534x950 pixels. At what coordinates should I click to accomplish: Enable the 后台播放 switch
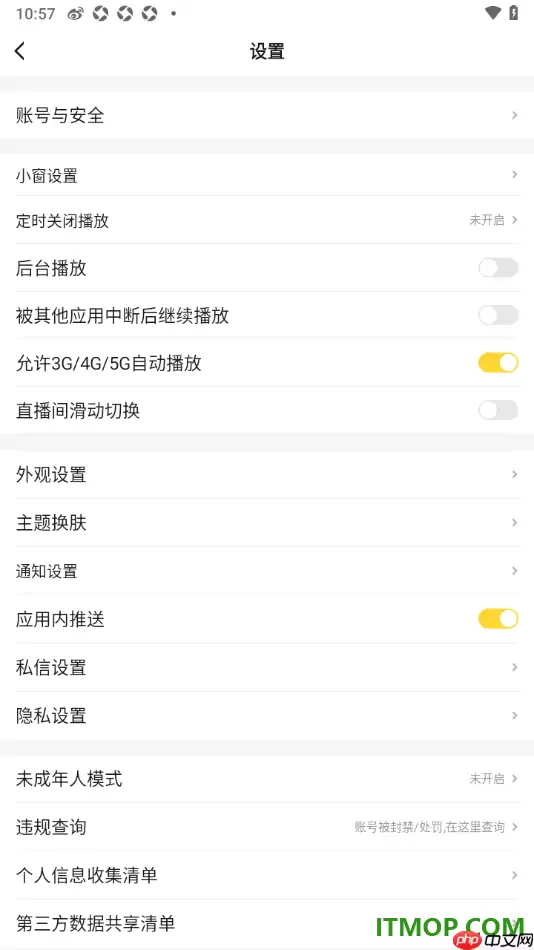coord(498,268)
